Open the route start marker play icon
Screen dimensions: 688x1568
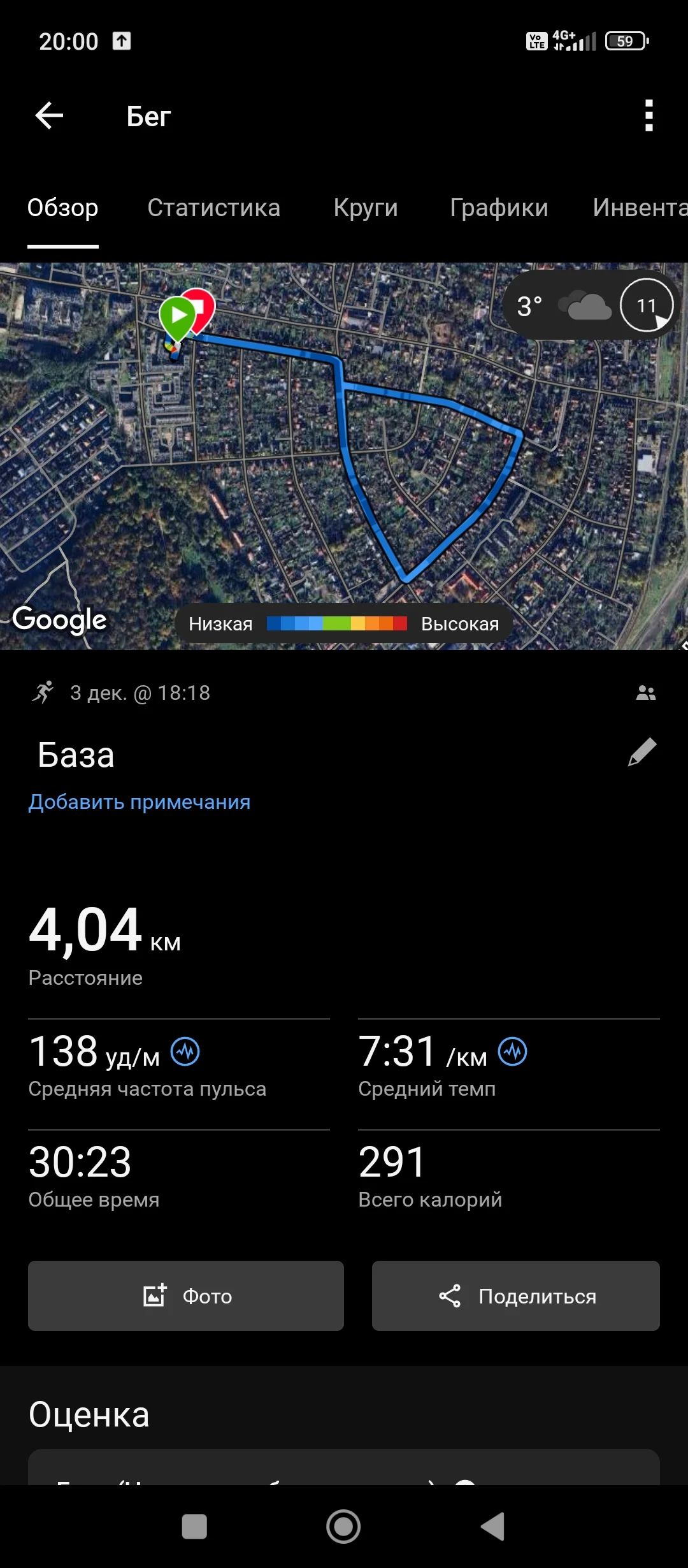(x=179, y=315)
